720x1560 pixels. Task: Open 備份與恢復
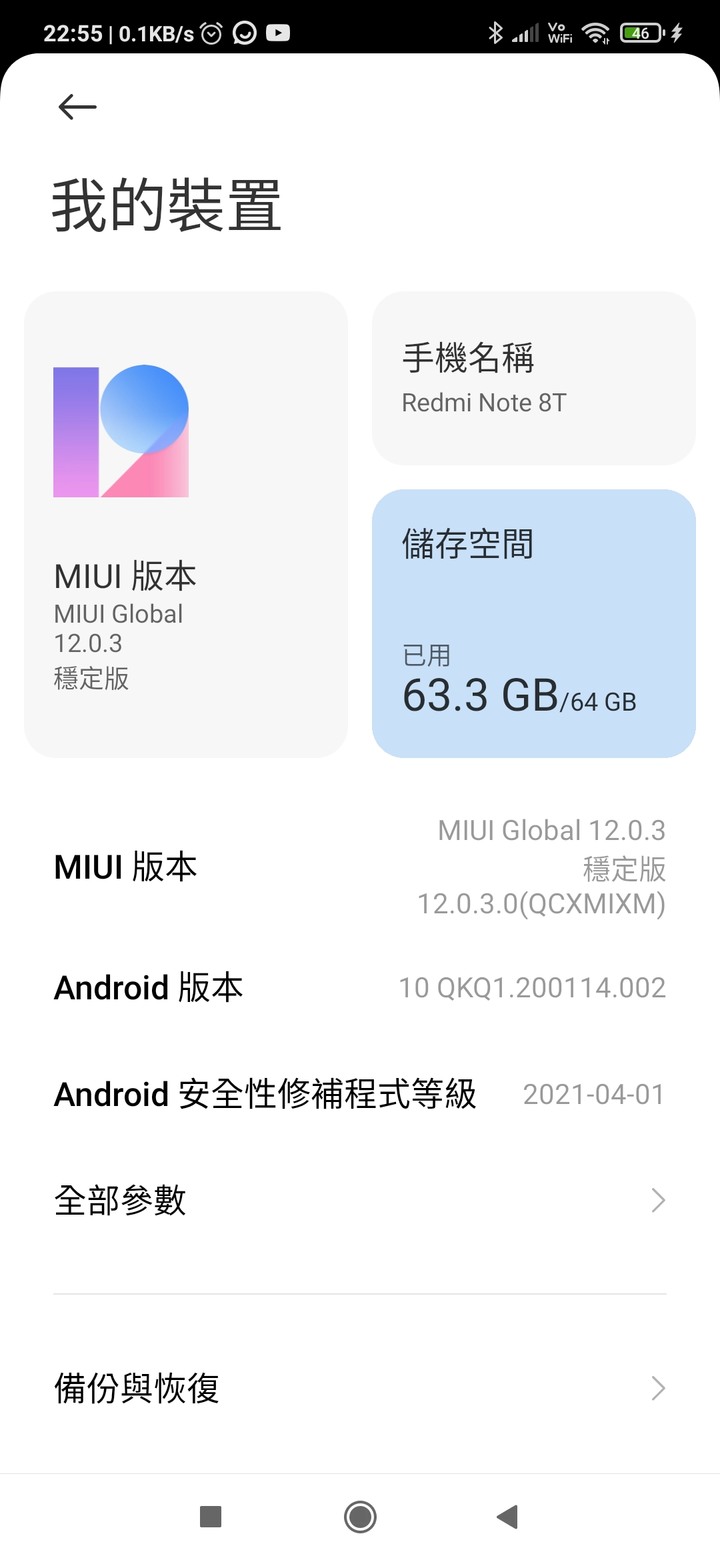360,1388
